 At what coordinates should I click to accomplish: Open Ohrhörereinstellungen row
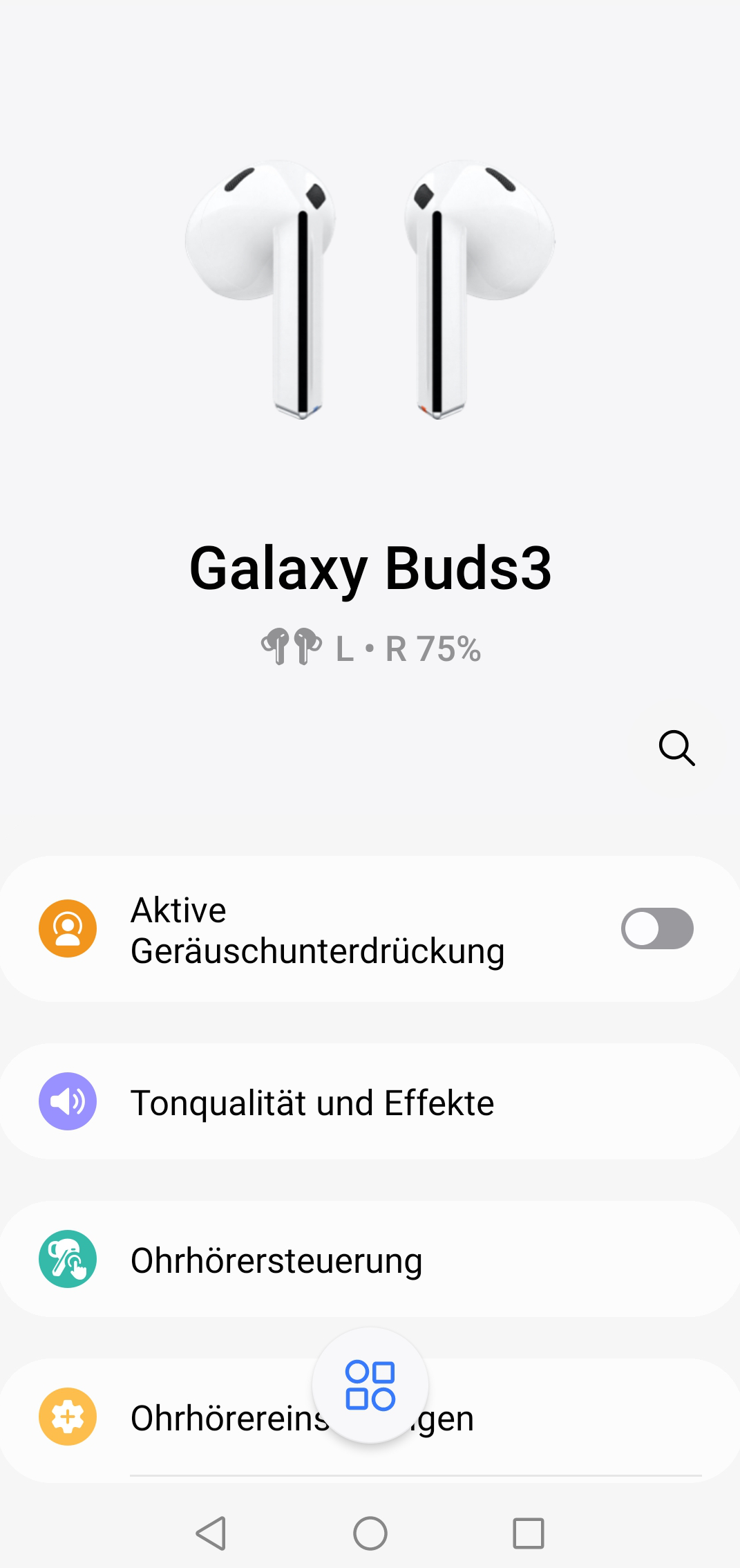[370, 1418]
